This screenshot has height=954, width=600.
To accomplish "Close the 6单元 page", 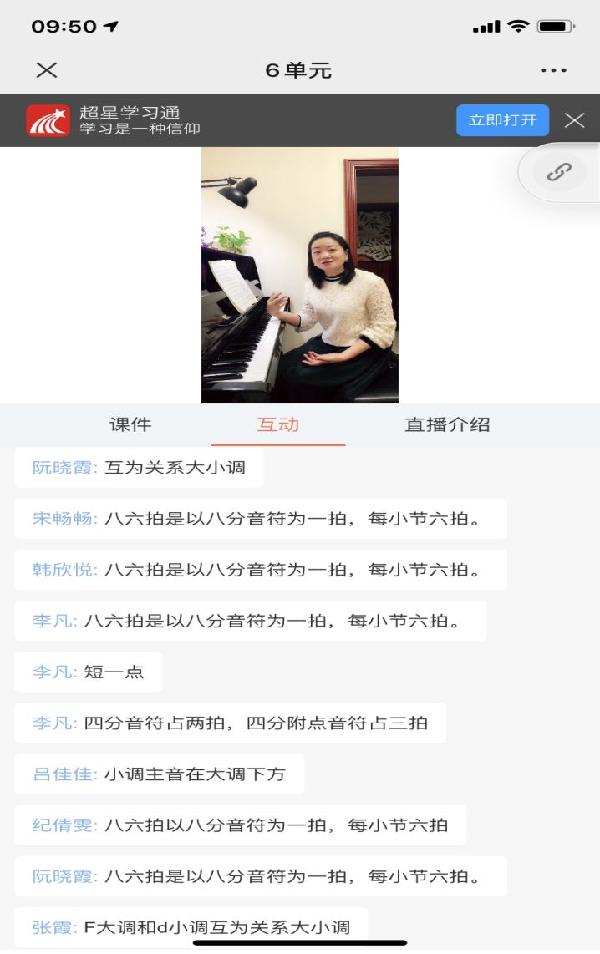I will [47, 70].
